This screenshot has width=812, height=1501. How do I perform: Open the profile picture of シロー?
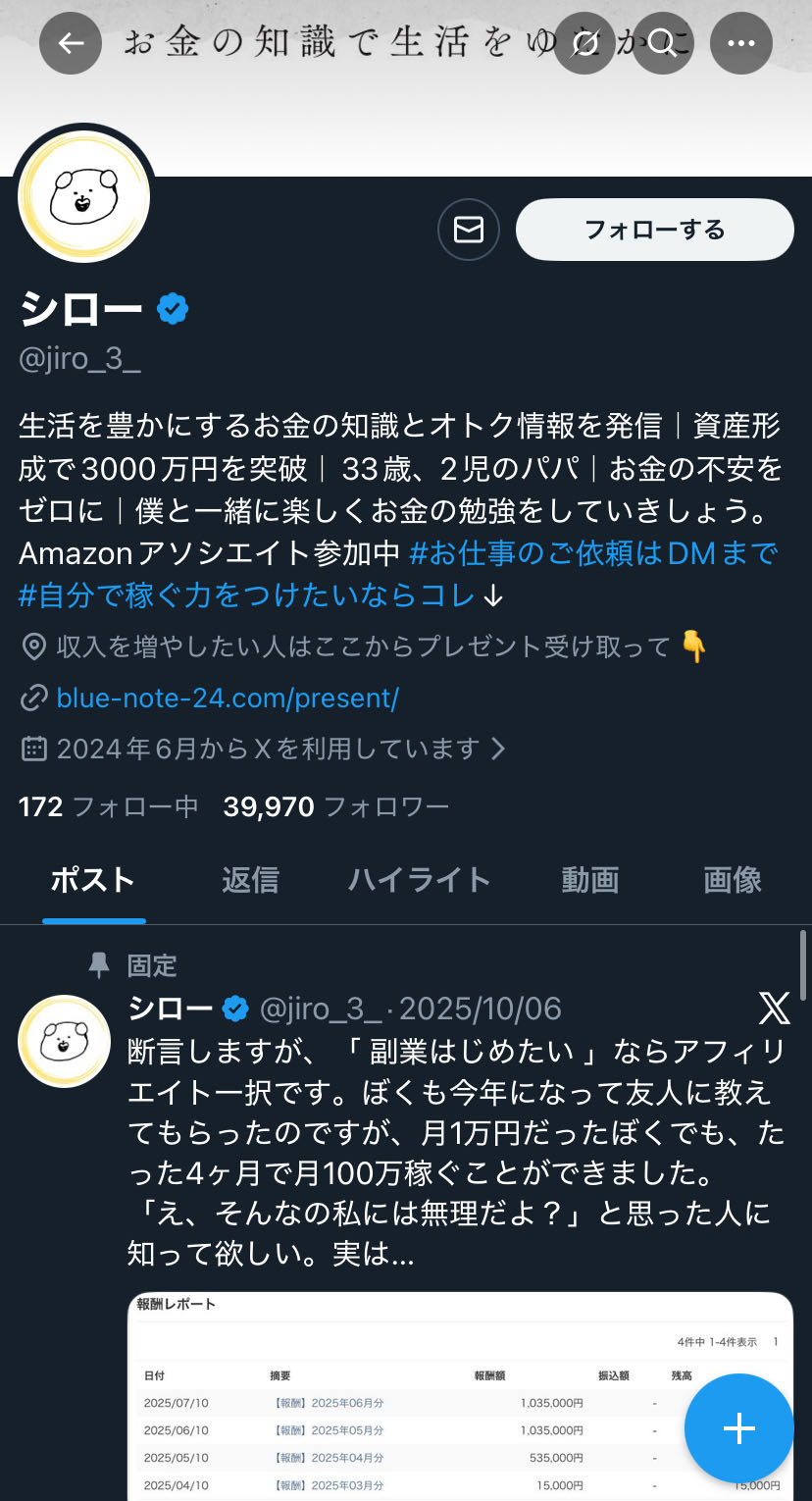click(84, 196)
